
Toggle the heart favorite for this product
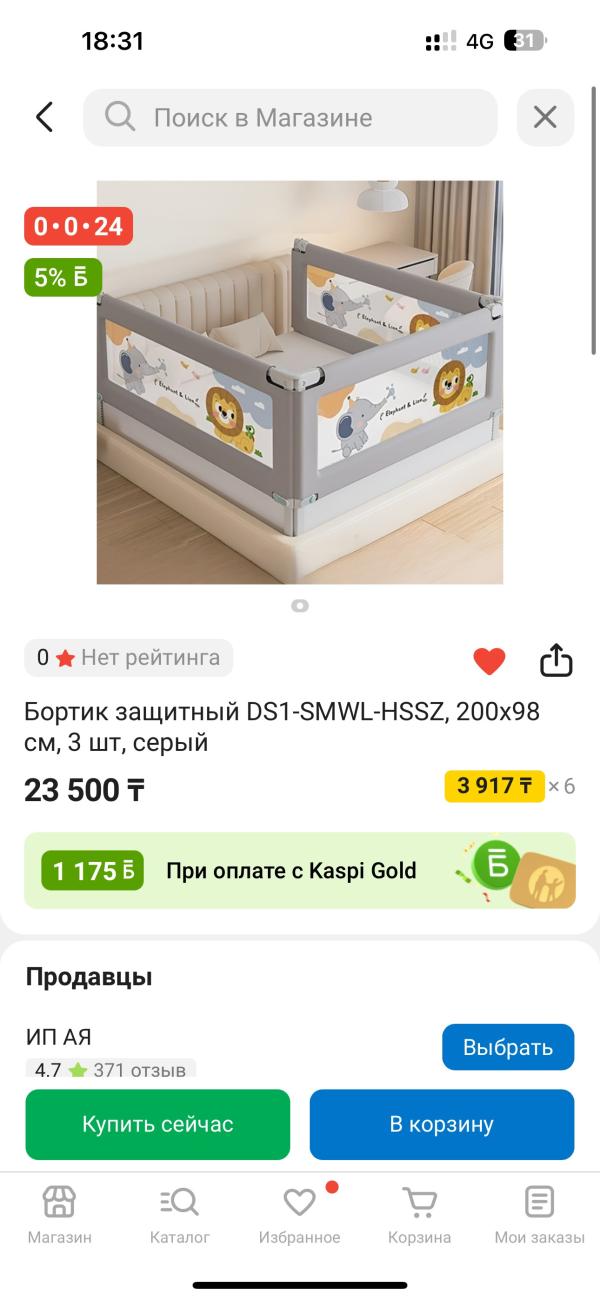pos(489,660)
